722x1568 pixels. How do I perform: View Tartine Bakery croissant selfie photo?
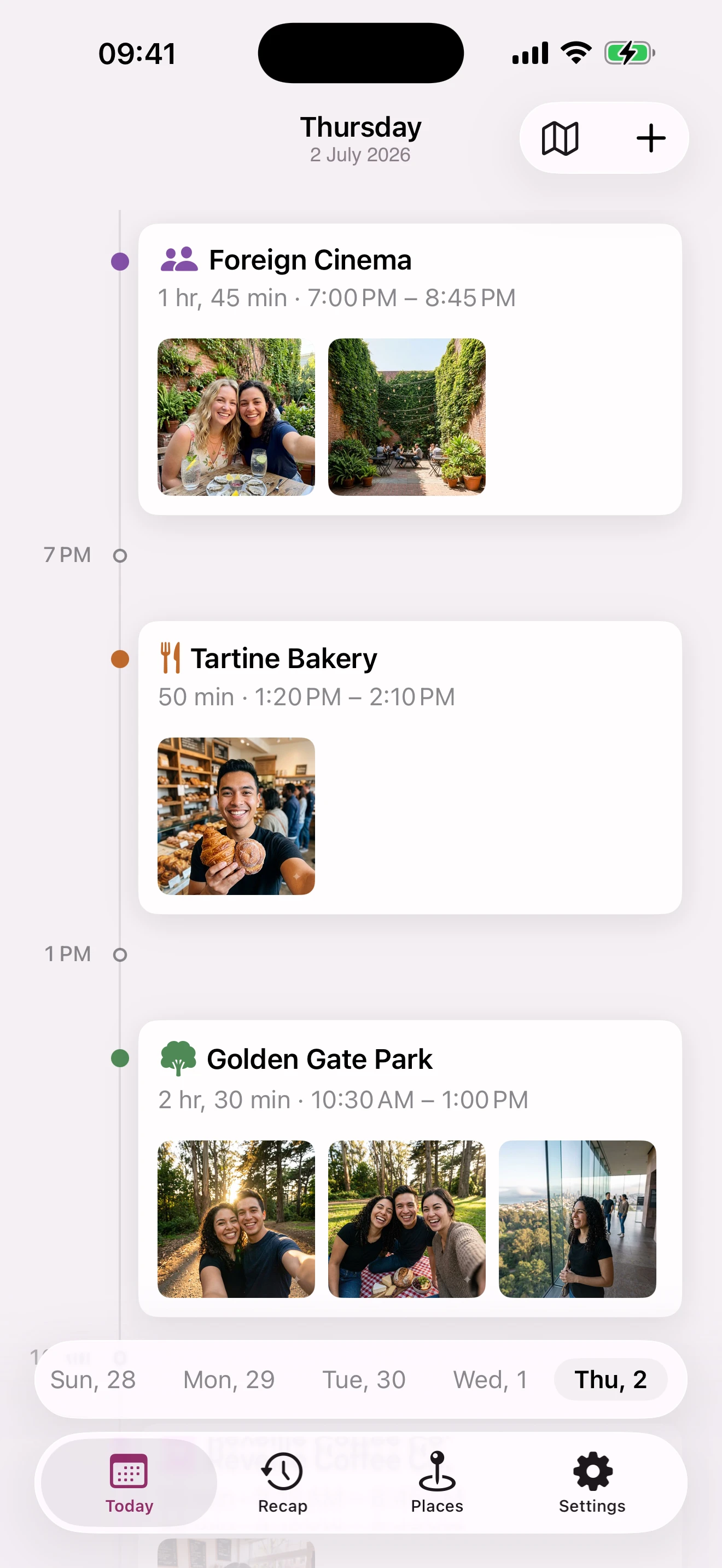point(236,816)
